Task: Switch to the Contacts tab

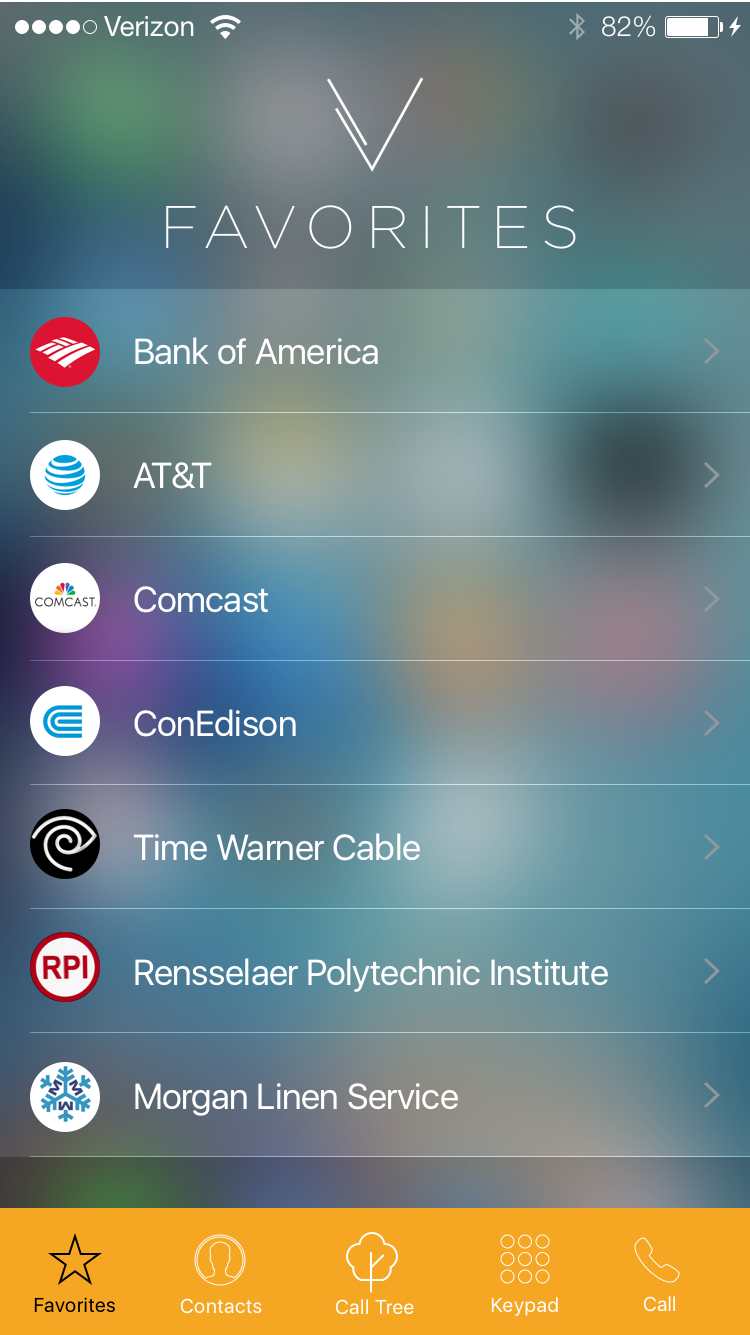Action: pyautogui.click(x=221, y=1272)
